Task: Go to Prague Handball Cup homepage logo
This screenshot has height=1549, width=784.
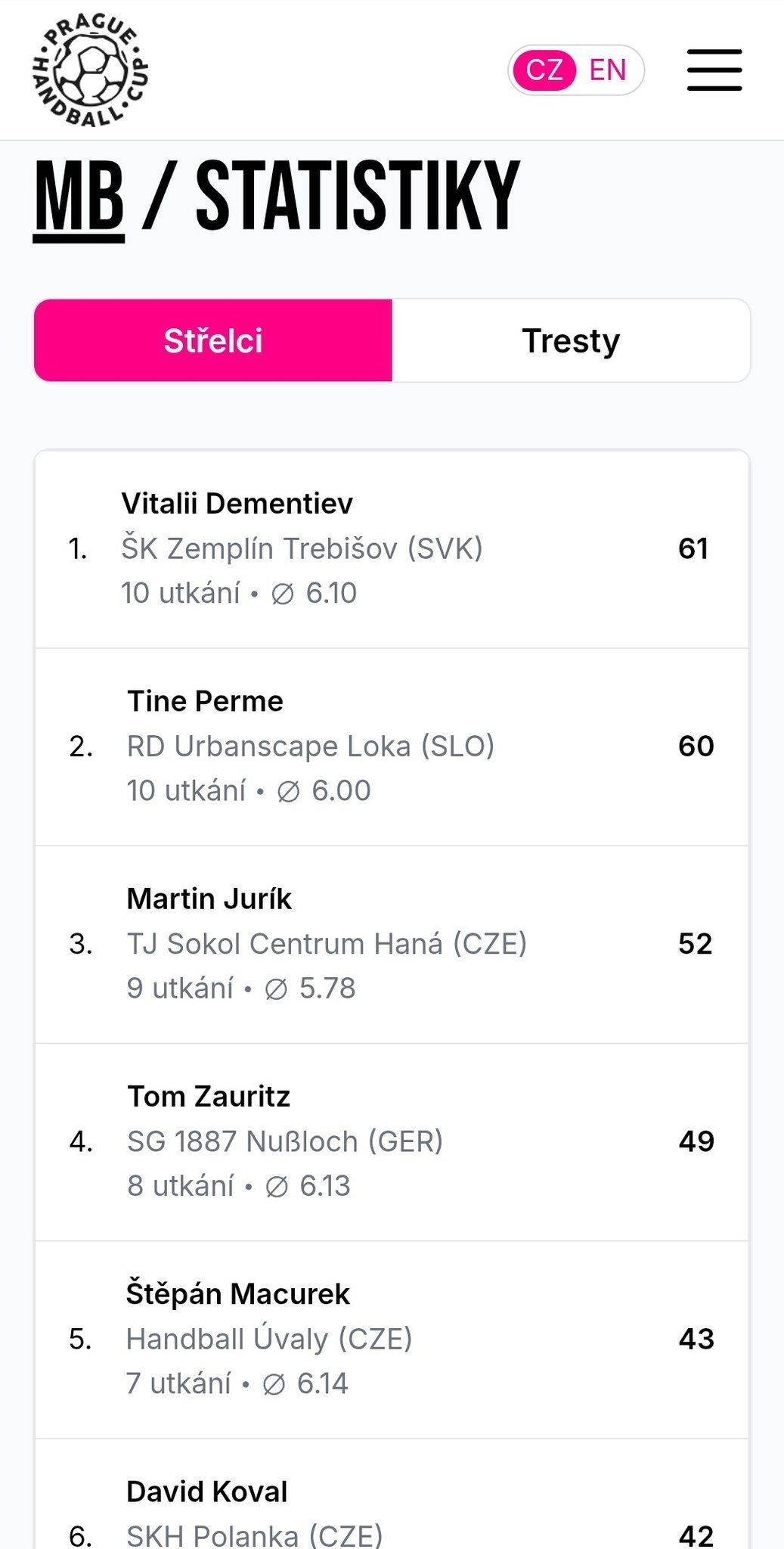Action: pos(90,70)
